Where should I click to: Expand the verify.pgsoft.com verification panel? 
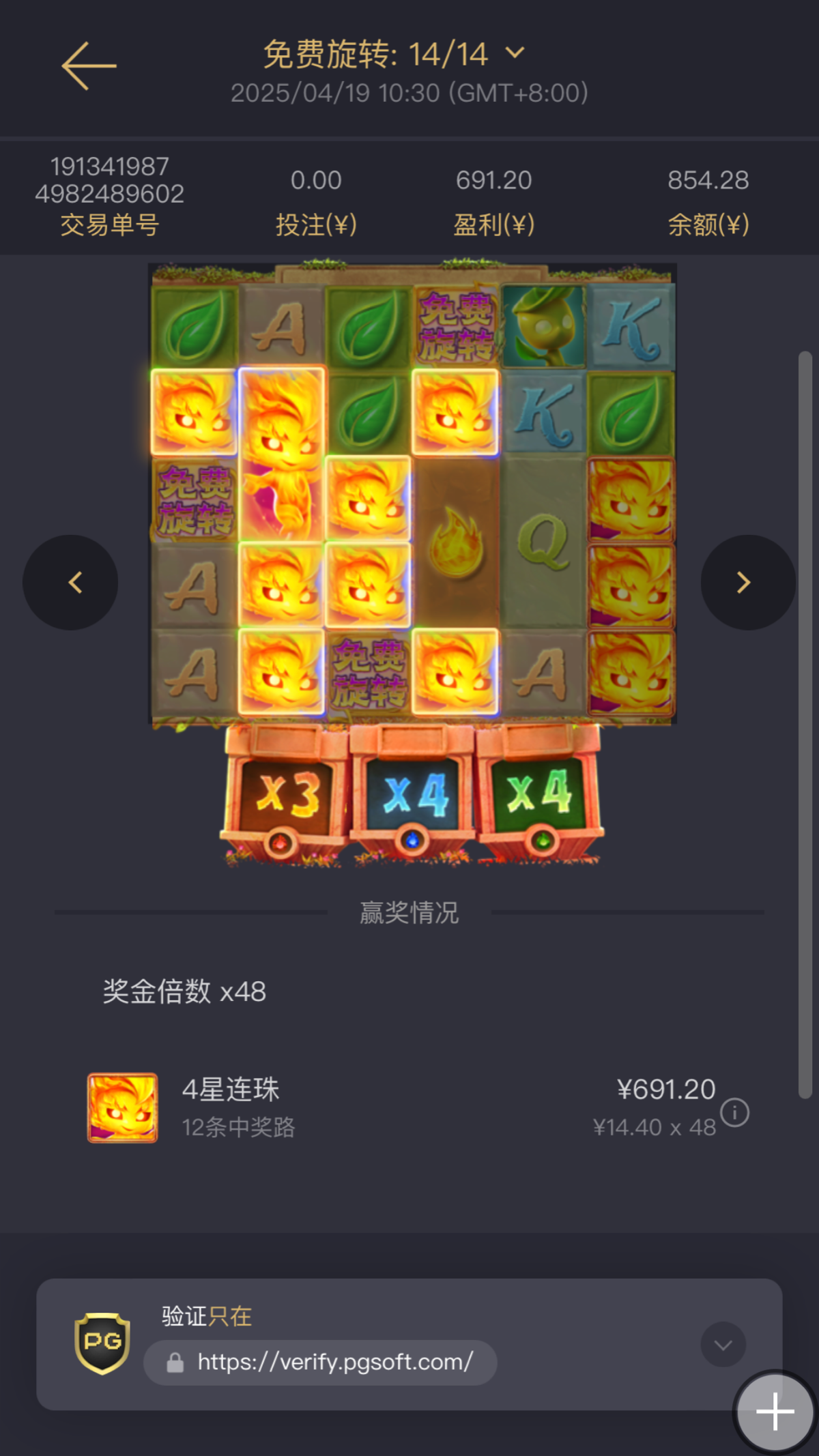click(723, 1345)
